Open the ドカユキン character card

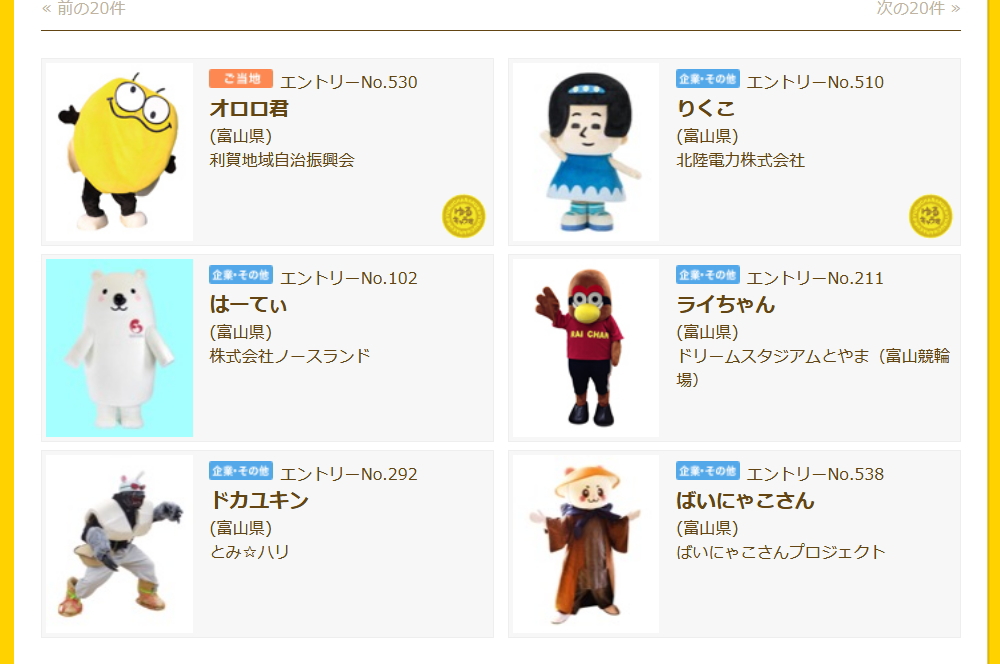coord(259,500)
